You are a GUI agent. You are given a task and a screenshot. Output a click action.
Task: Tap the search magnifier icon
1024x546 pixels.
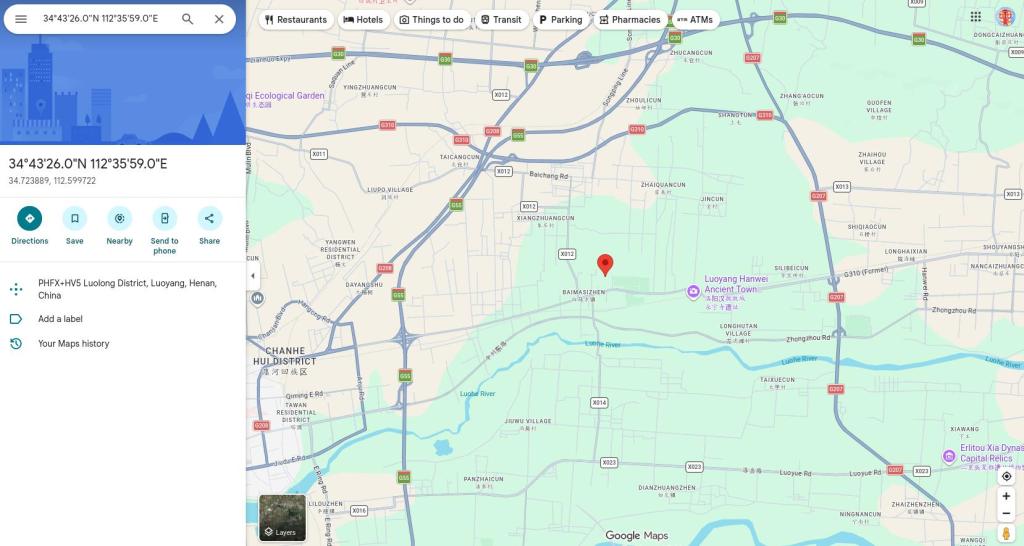pos(187,19)
